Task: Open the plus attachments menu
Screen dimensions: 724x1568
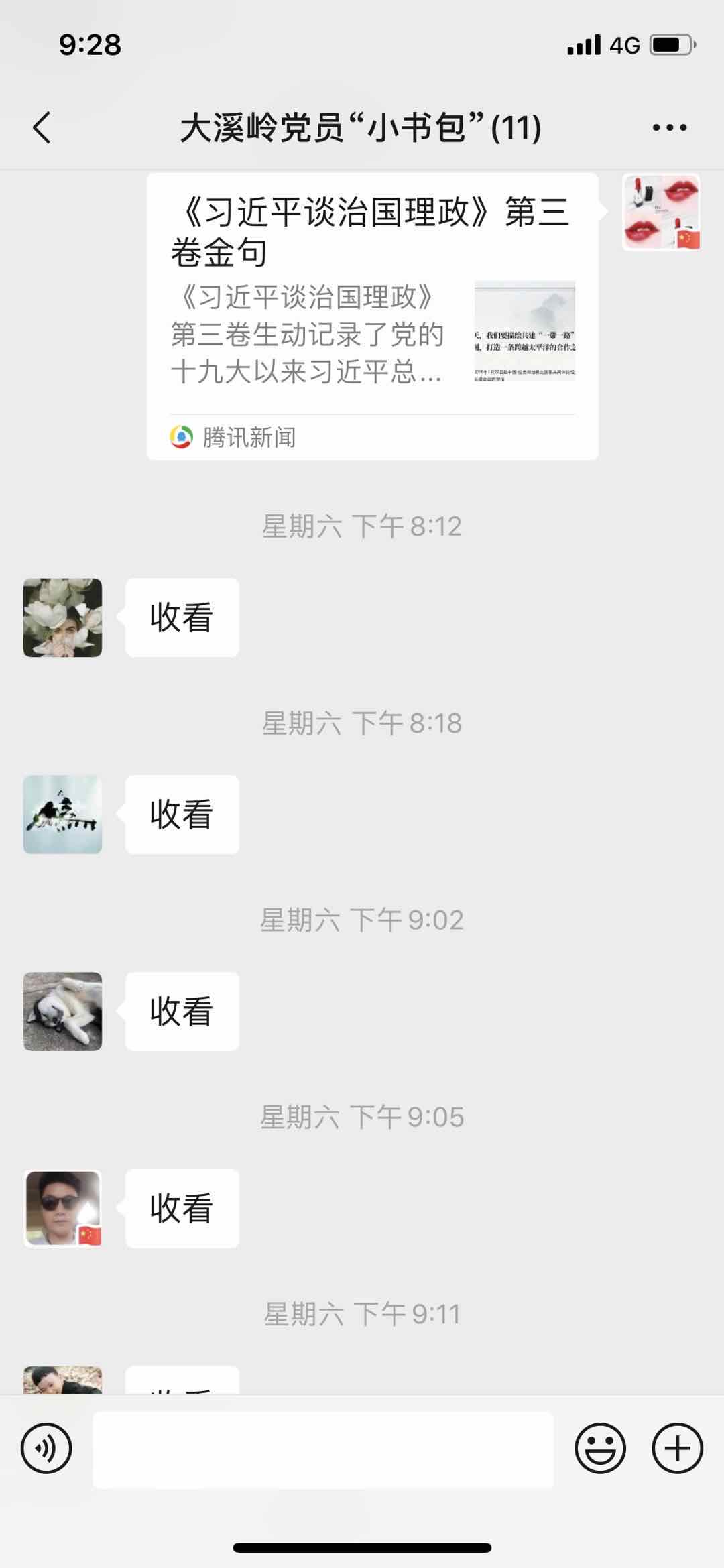Action: pyautogui.click(x=677, y=1448)
